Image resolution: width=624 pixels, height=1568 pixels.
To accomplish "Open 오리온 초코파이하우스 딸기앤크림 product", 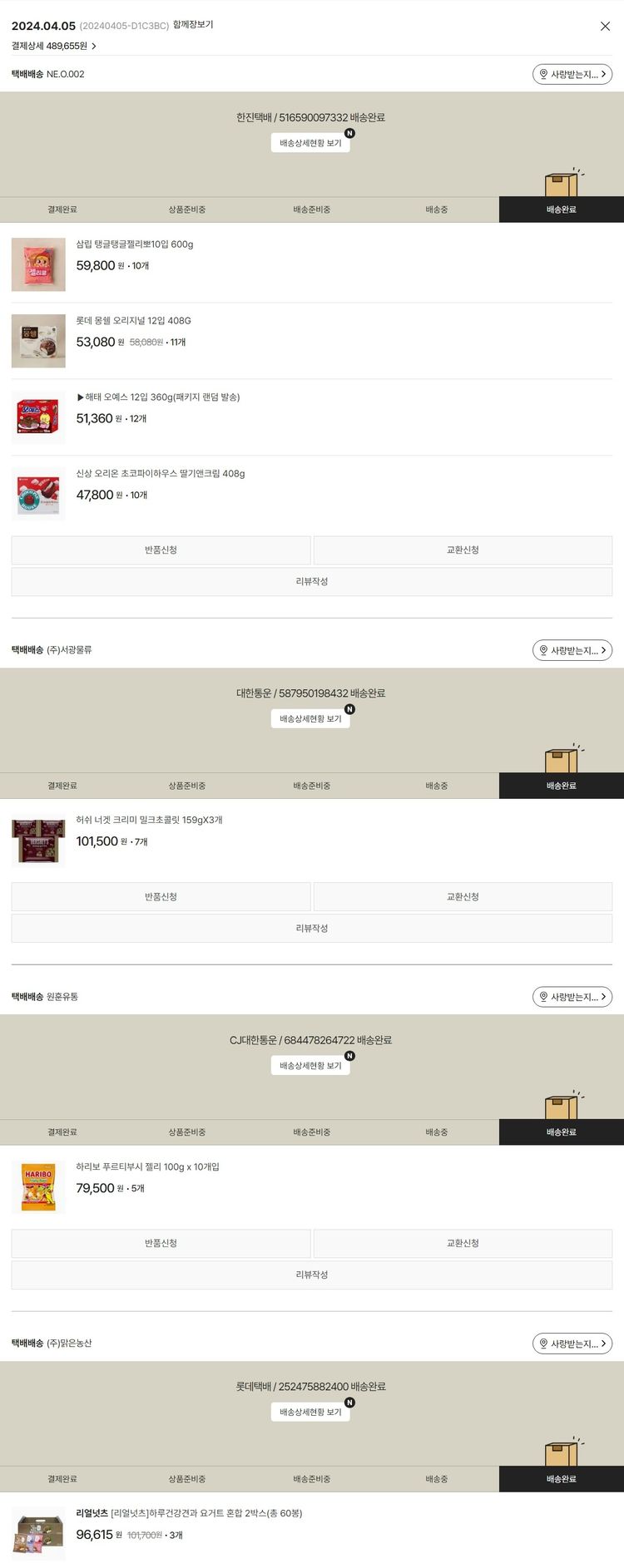I will tap(161, 474).
